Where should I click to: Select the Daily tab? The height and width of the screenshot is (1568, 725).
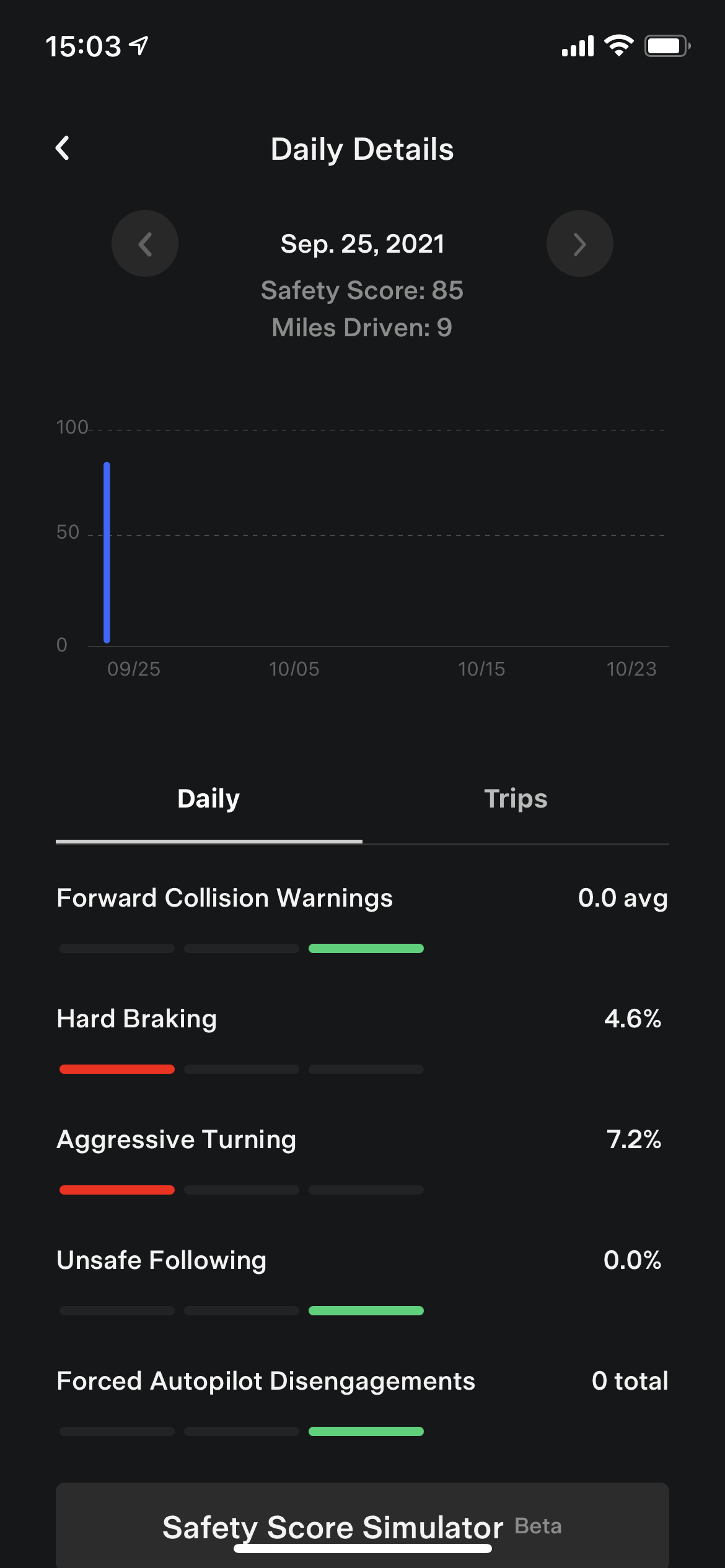pyautogui.click(x=208, y=799)
